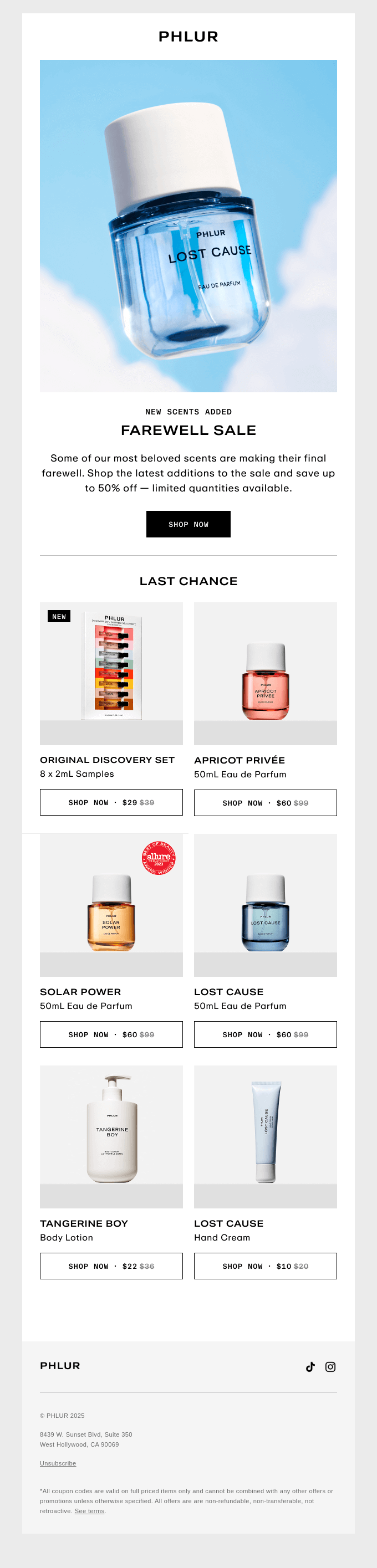
Task: View the Solar Power product image
Action: [111, 905]
